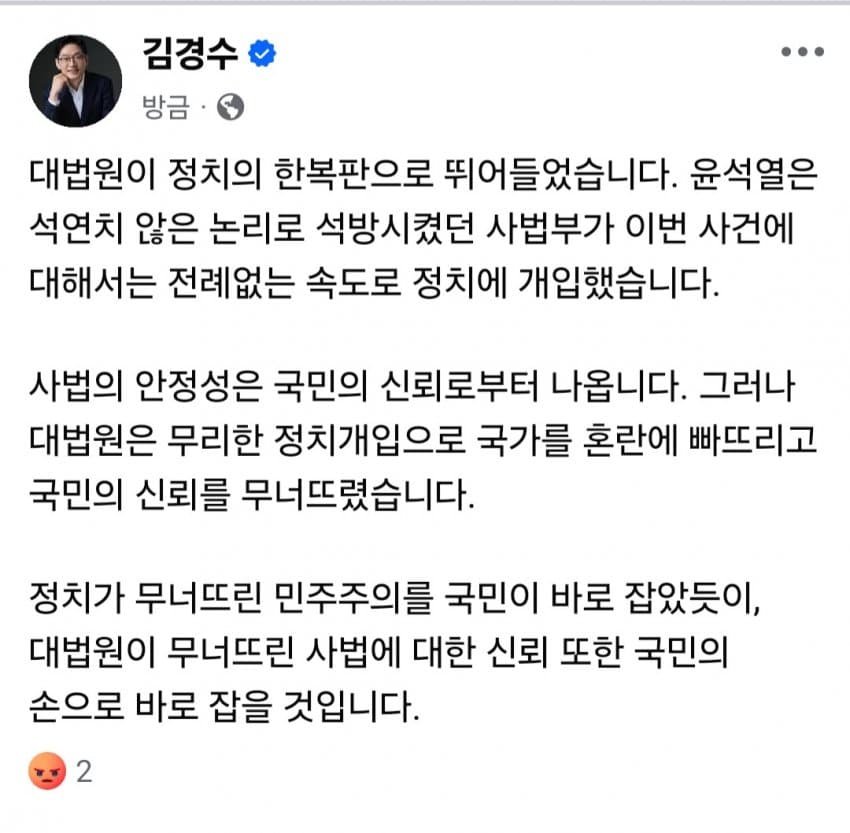Open the 김경수 profile name link
The height and width of the screenshot is (833, 850).
click(x=191, y=54)
